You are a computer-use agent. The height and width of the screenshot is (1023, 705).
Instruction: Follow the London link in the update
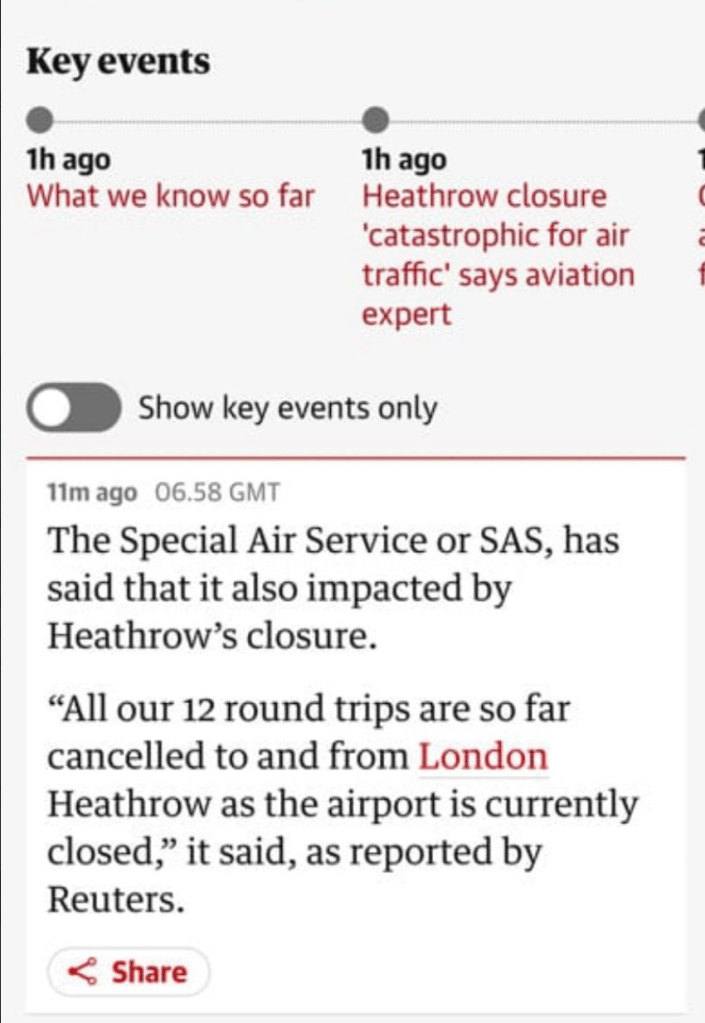(483, 757)
